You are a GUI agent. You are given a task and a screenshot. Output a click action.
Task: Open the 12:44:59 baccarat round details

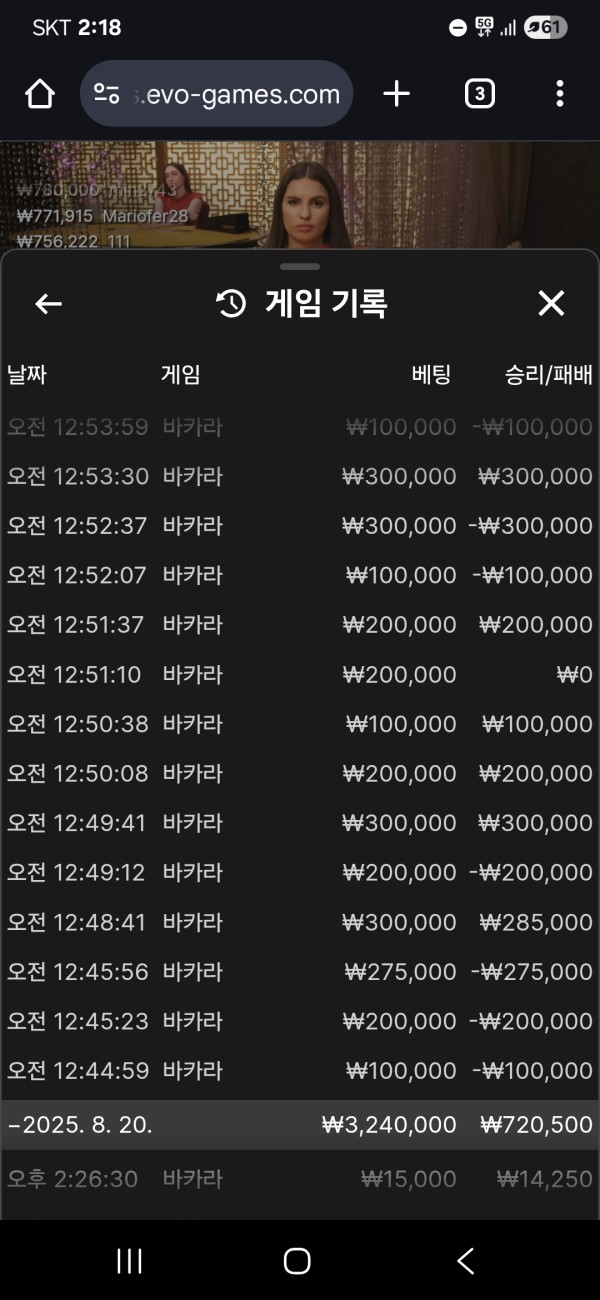300,1070
